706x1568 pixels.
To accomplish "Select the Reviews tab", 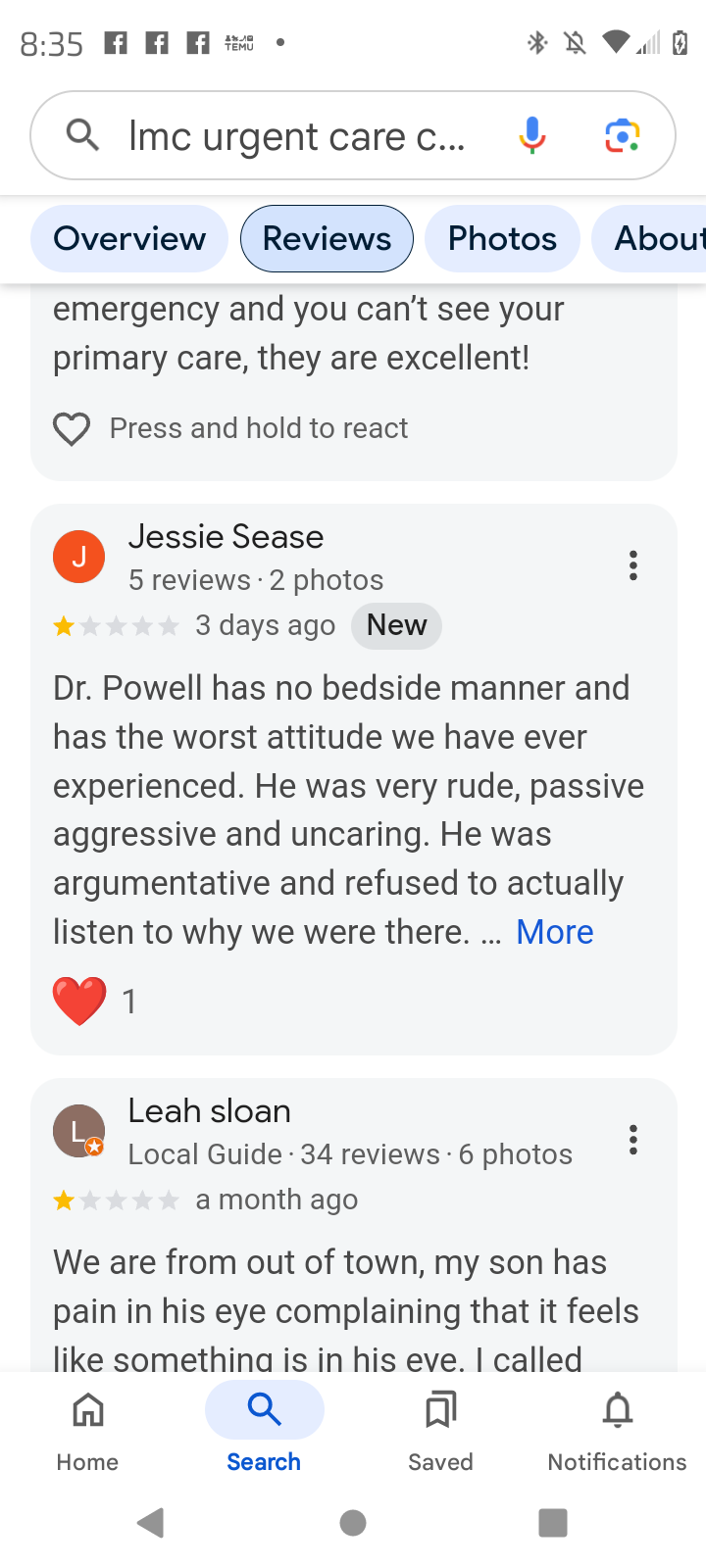I will 327,238.
